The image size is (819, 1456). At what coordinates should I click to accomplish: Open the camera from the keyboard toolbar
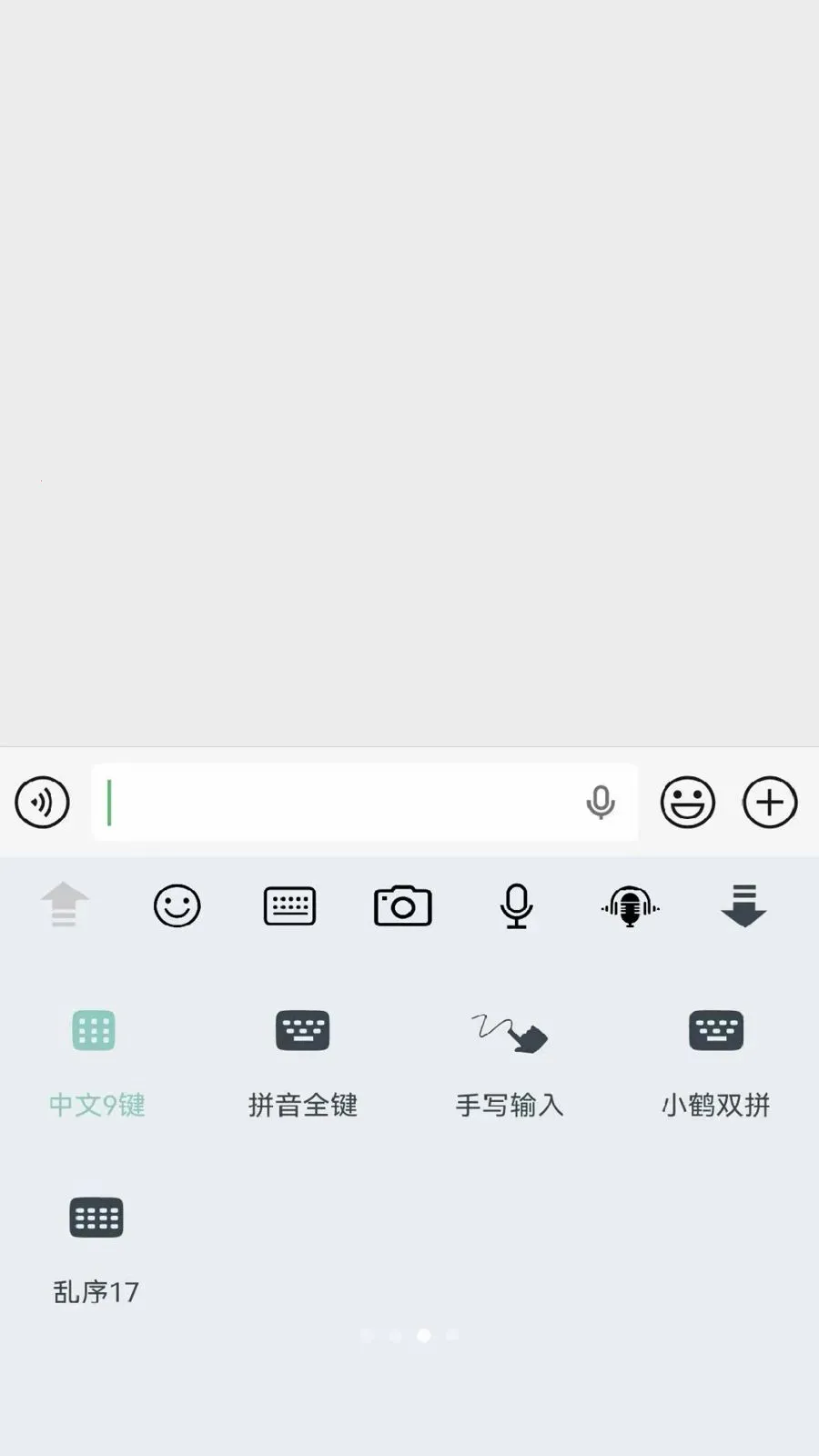click(403, 905)
